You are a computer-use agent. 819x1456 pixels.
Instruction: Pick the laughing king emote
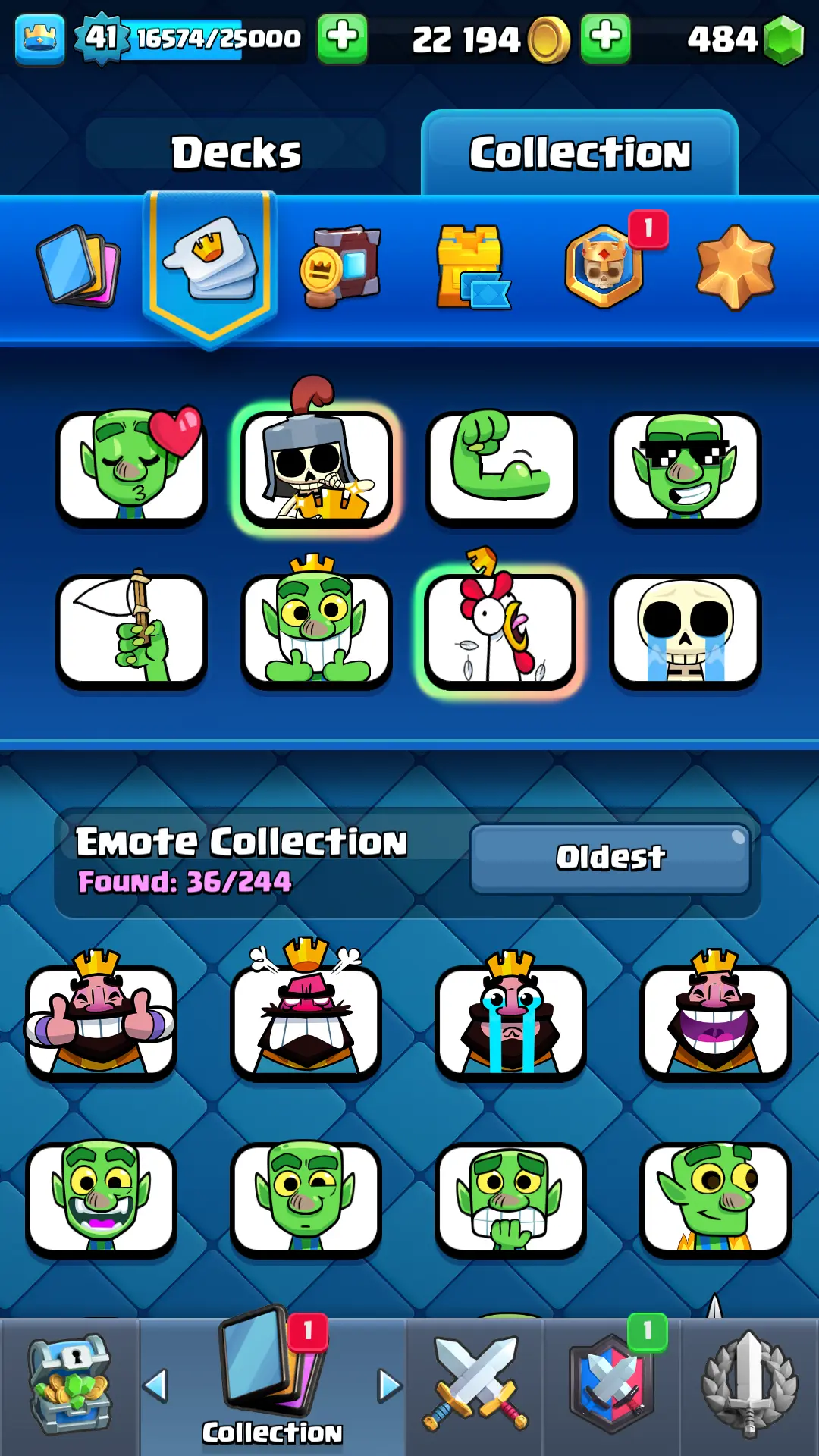(715, 1021)
